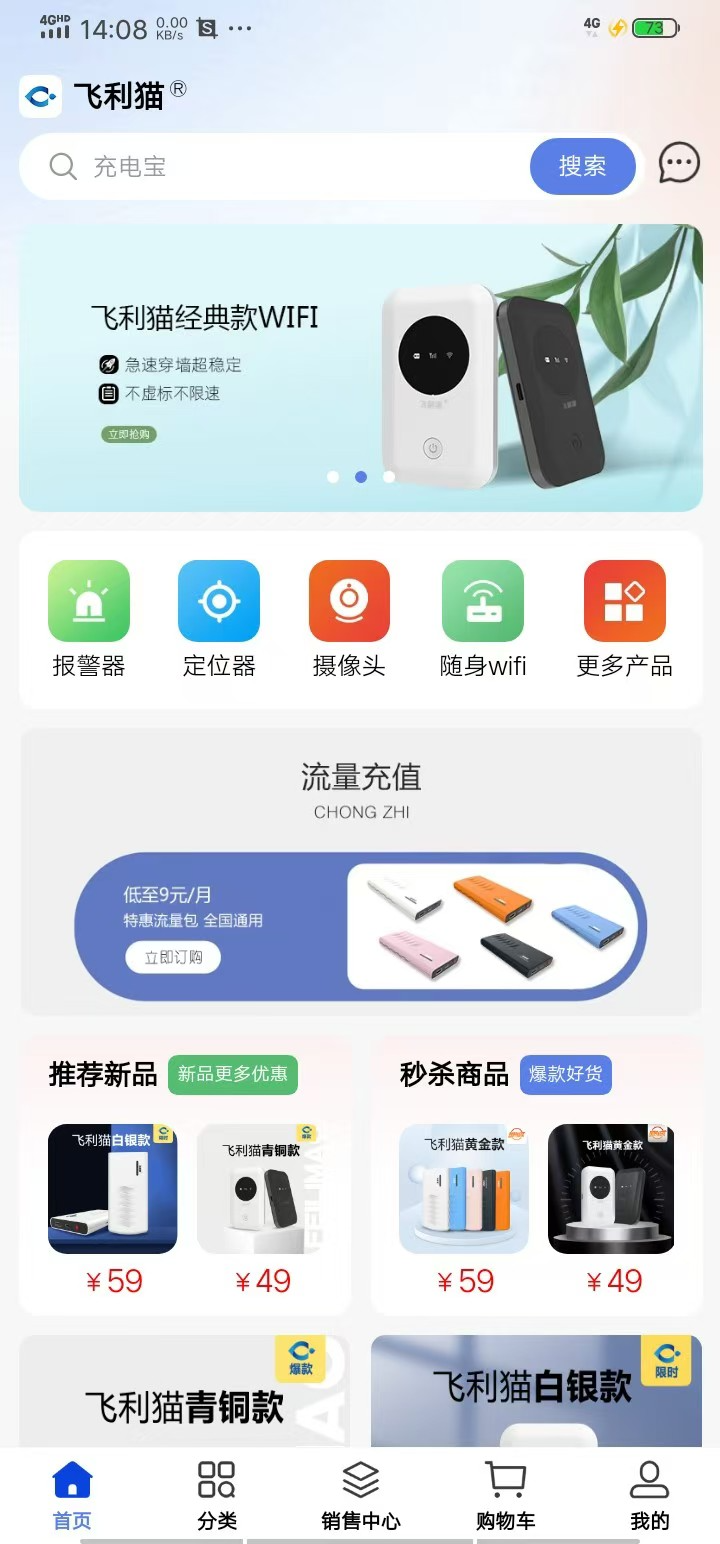View 更多产品
The image size is (720, 1544).
tap(624, 619)
